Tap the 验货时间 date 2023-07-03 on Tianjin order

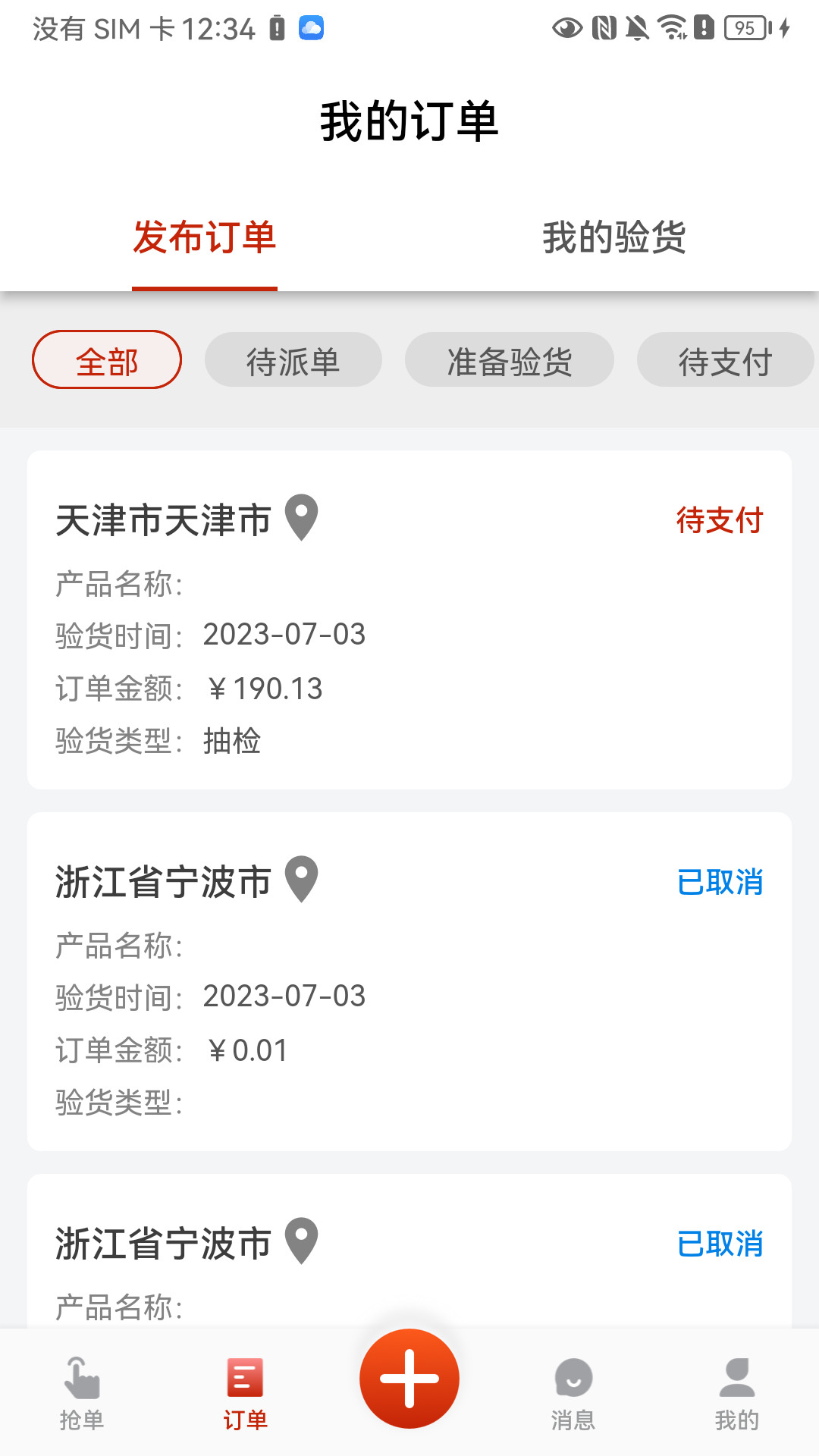(x=284, y=635)
